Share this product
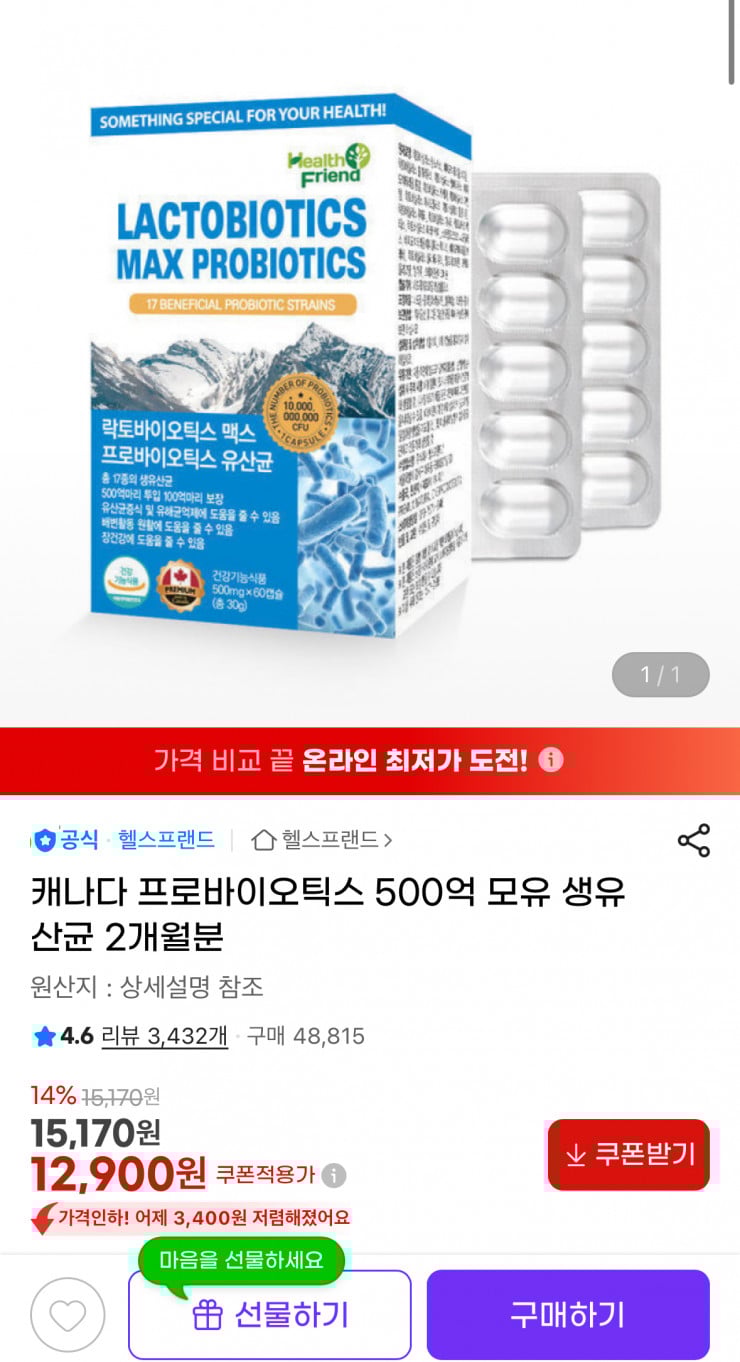Screen dimensions: 740x1362 [694, 840]
